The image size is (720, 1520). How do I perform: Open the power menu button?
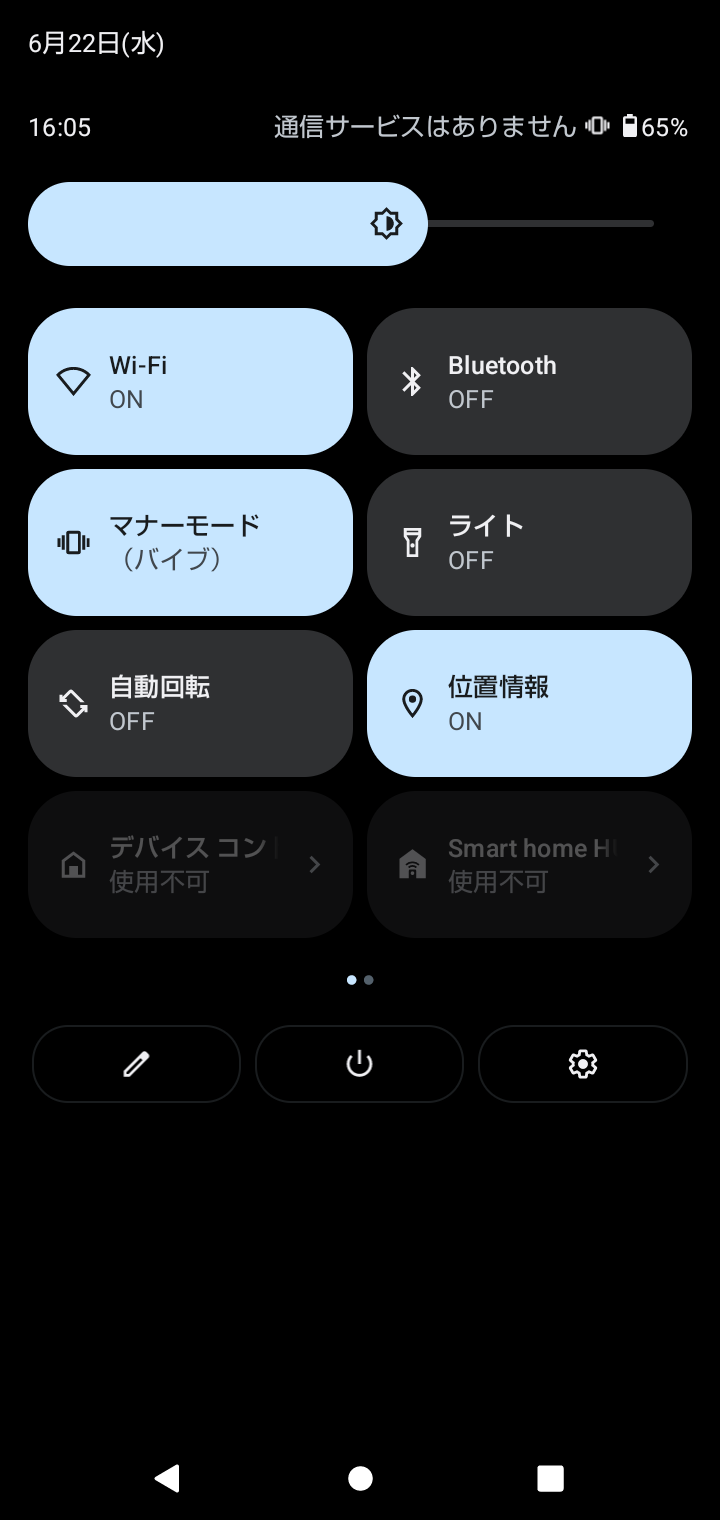click(359, 1064)
